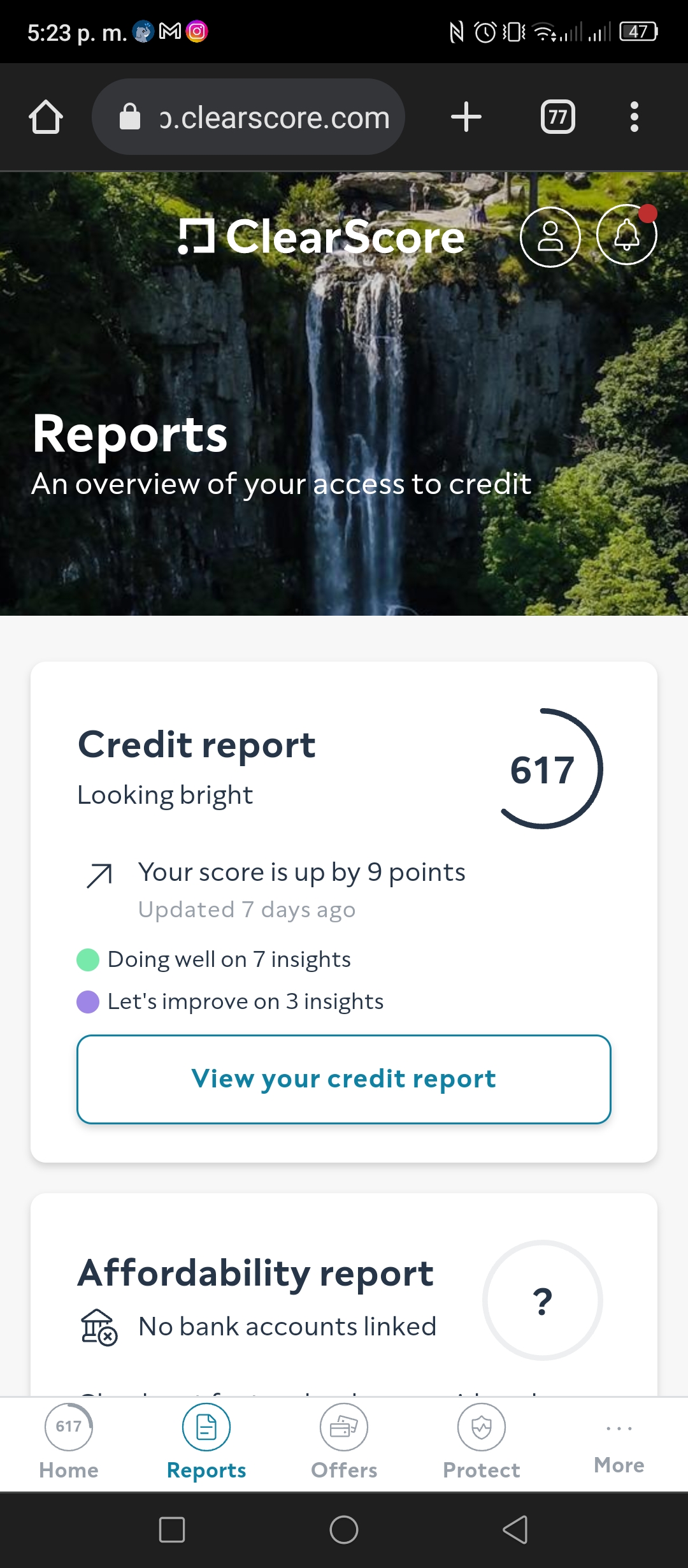
Task: Tap View your credit report button
Action: click(x=344, y=1079)
